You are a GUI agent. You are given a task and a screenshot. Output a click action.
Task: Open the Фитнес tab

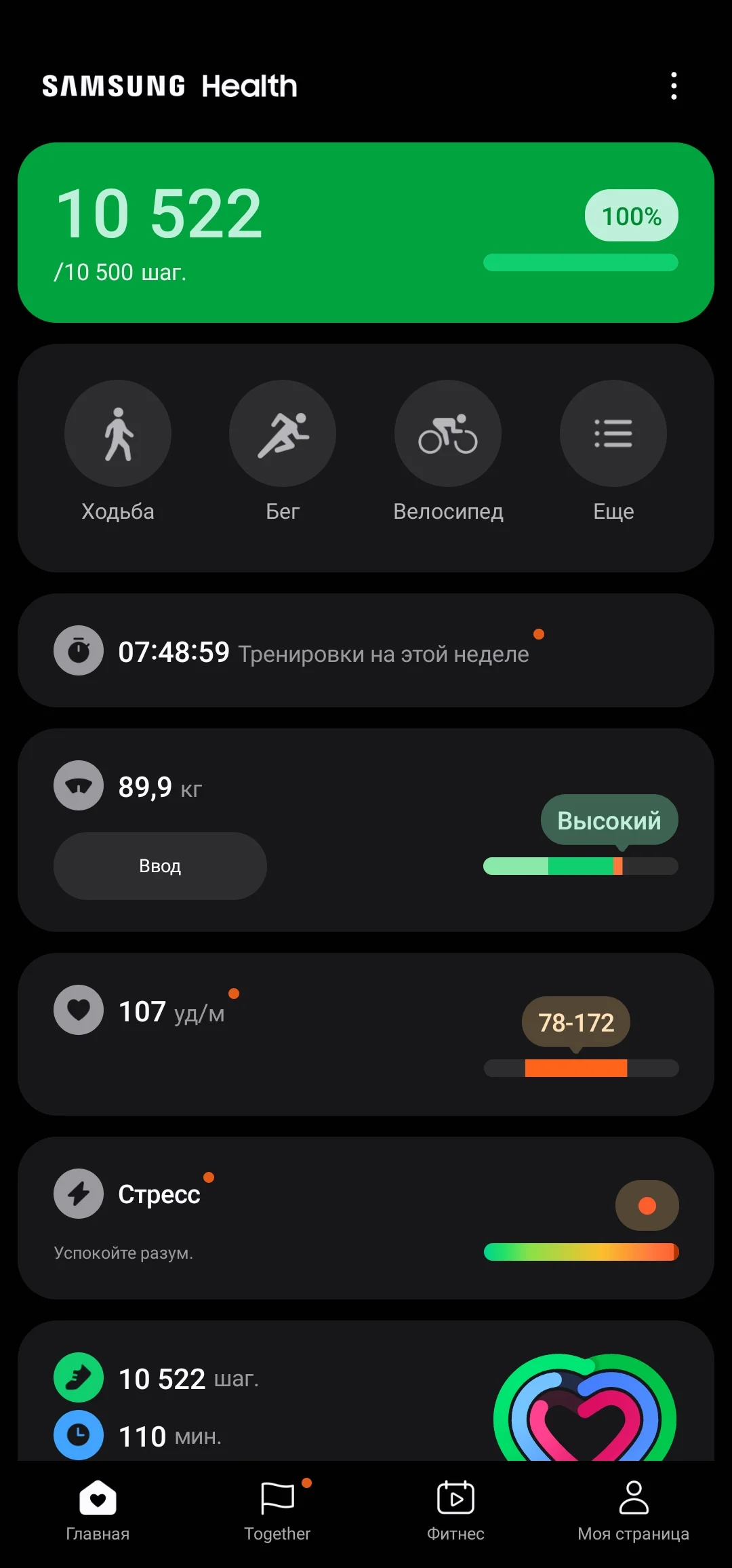455,1509
